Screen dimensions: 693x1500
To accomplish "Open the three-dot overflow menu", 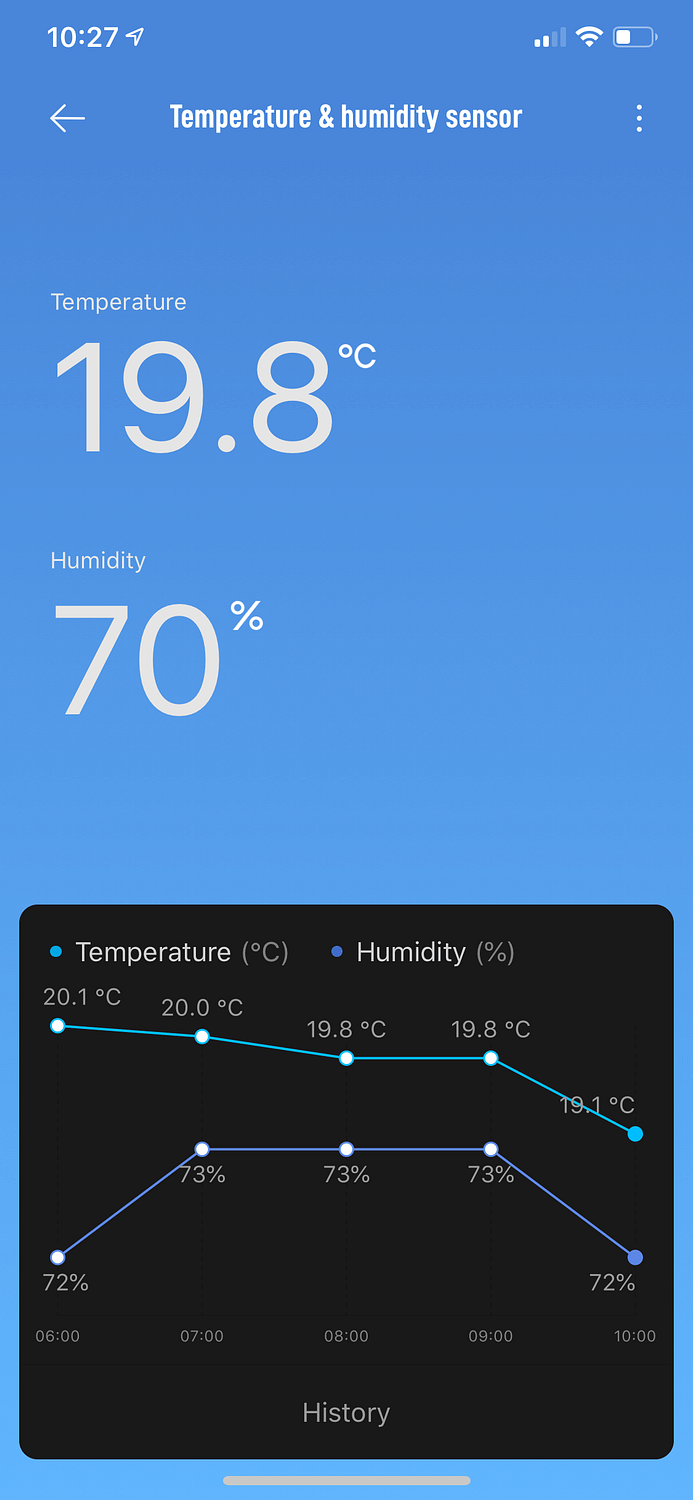I will pos(639,118).
